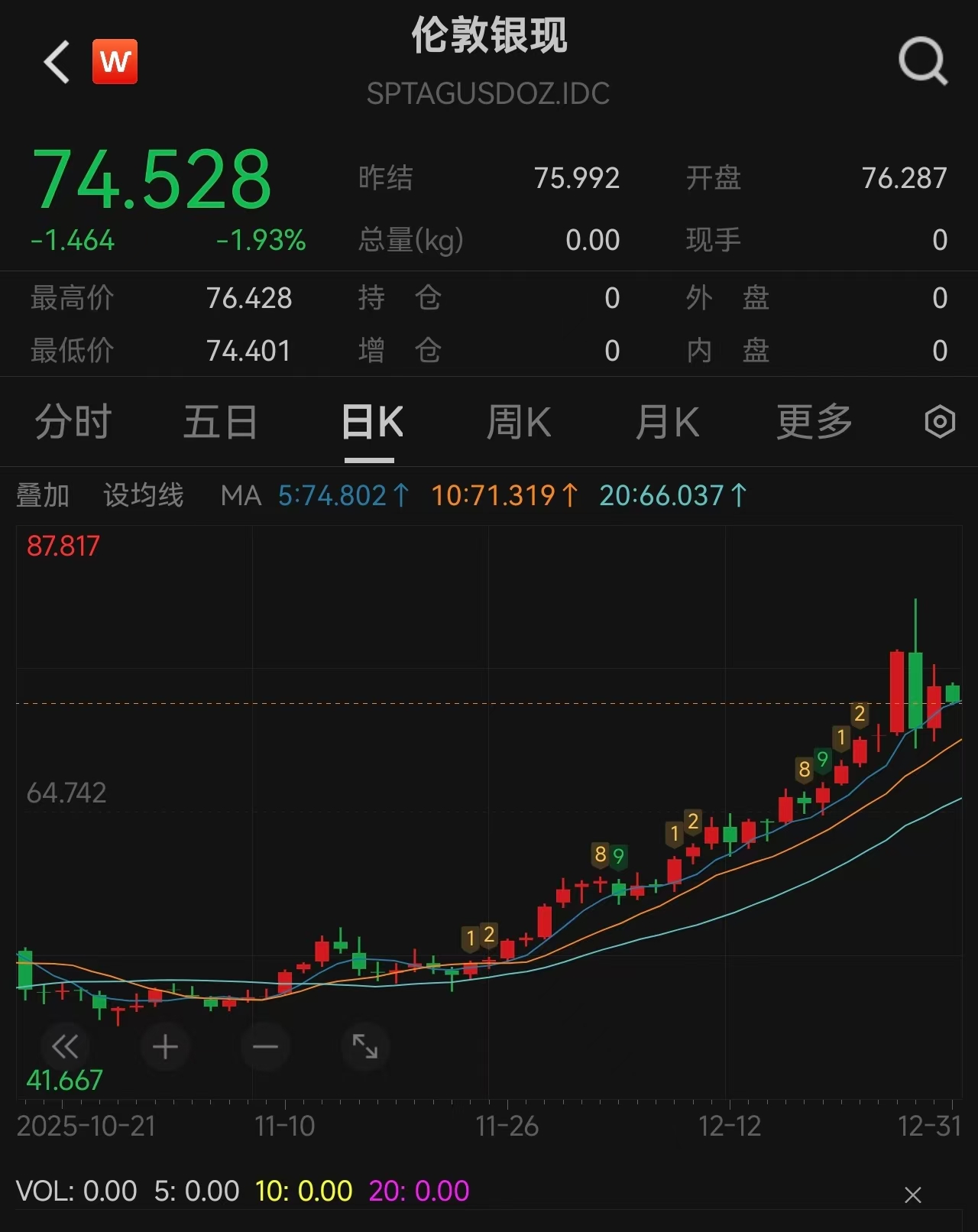This screenshot has height=1232, width=978.
Task: Close the VOL indicator panel
Action: (x=913, y=1195)
